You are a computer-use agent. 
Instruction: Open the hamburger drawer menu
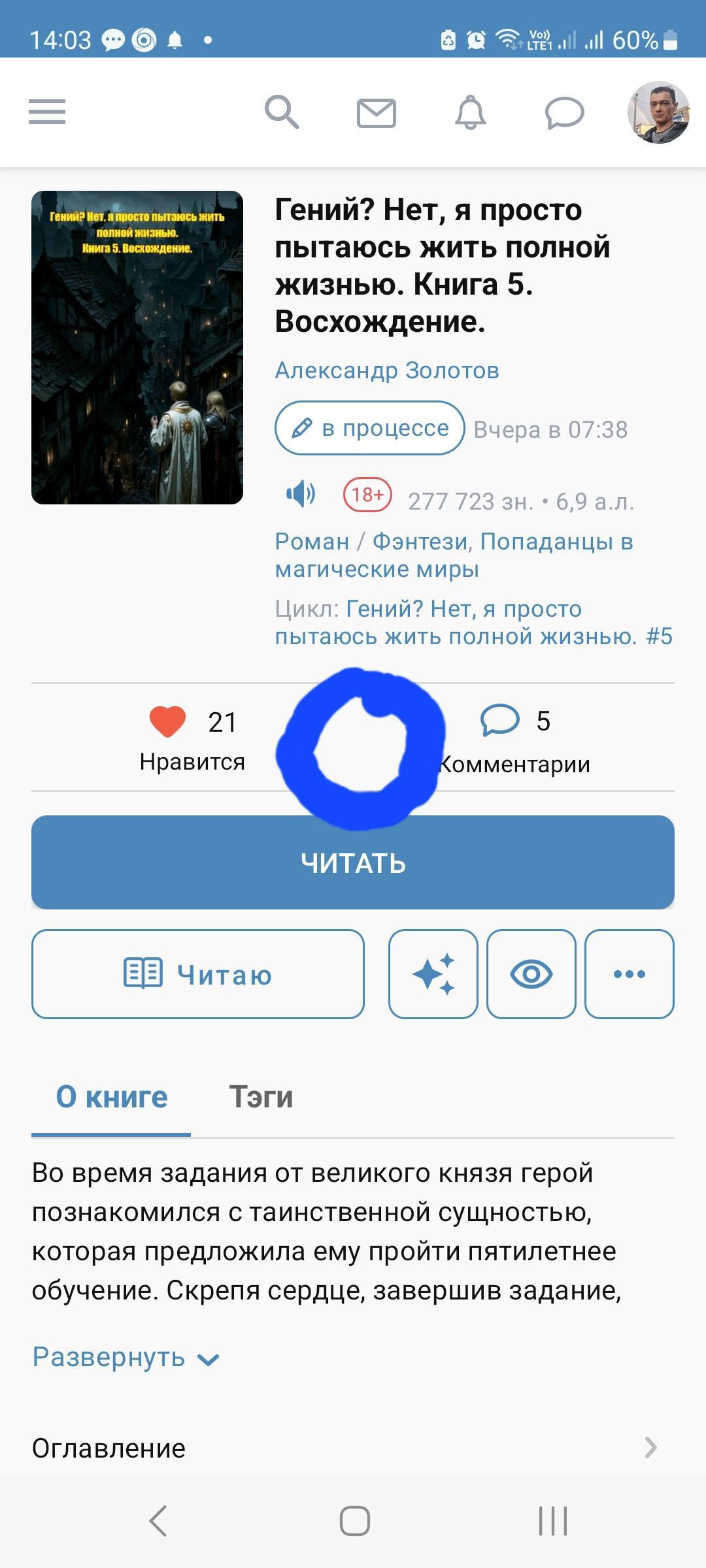[47, 112]
